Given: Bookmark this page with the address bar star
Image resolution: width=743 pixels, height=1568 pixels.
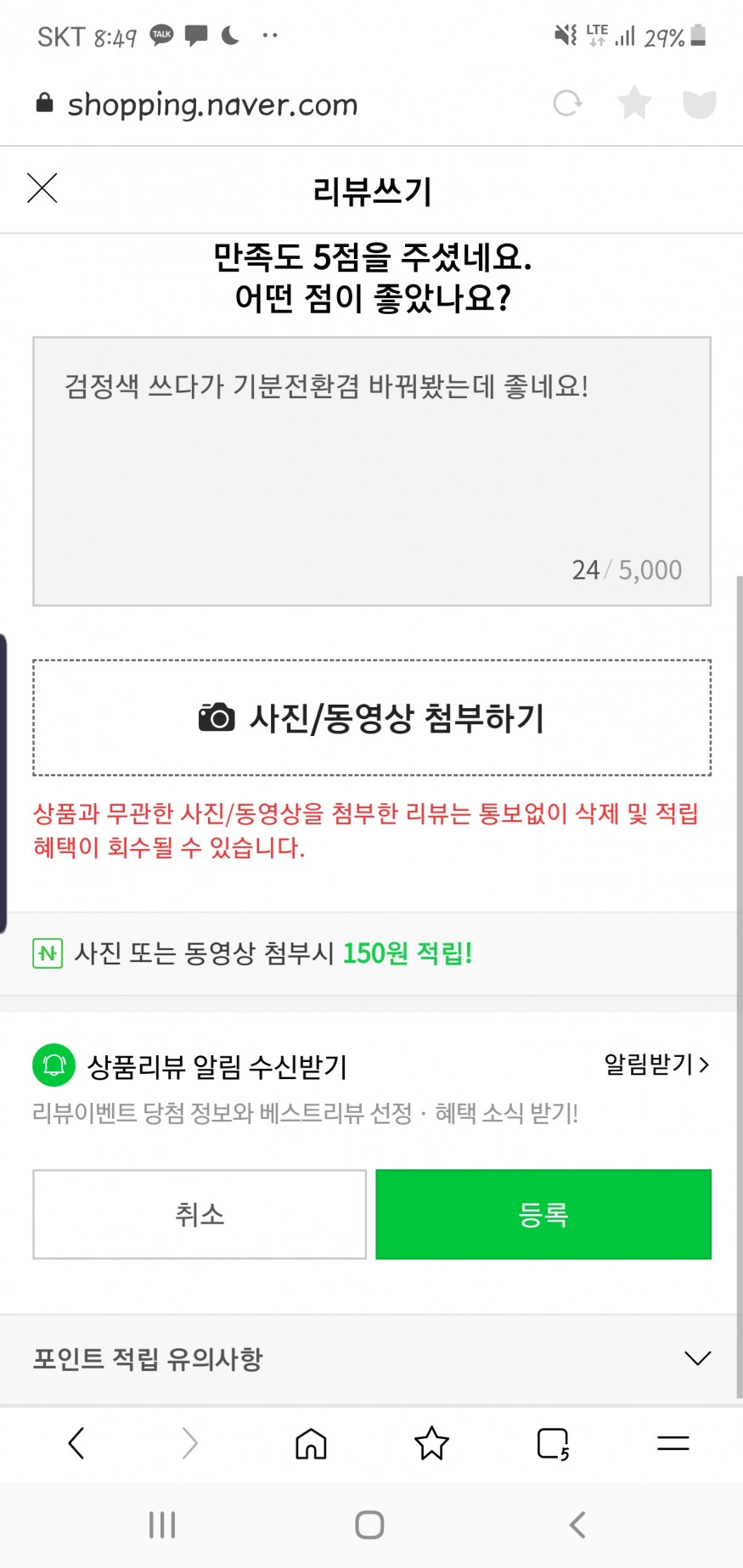Looking at the screenshot, I should [633, 104].
